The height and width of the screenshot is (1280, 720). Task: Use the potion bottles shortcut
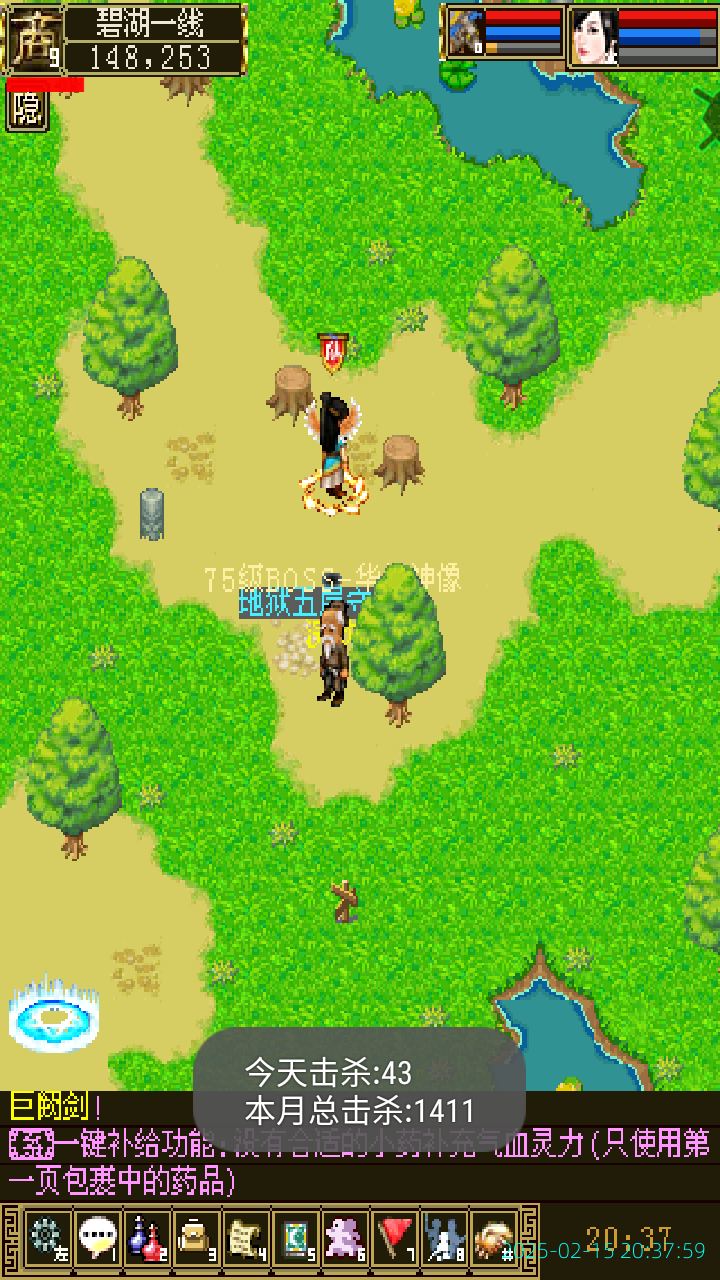point(147,1238)
